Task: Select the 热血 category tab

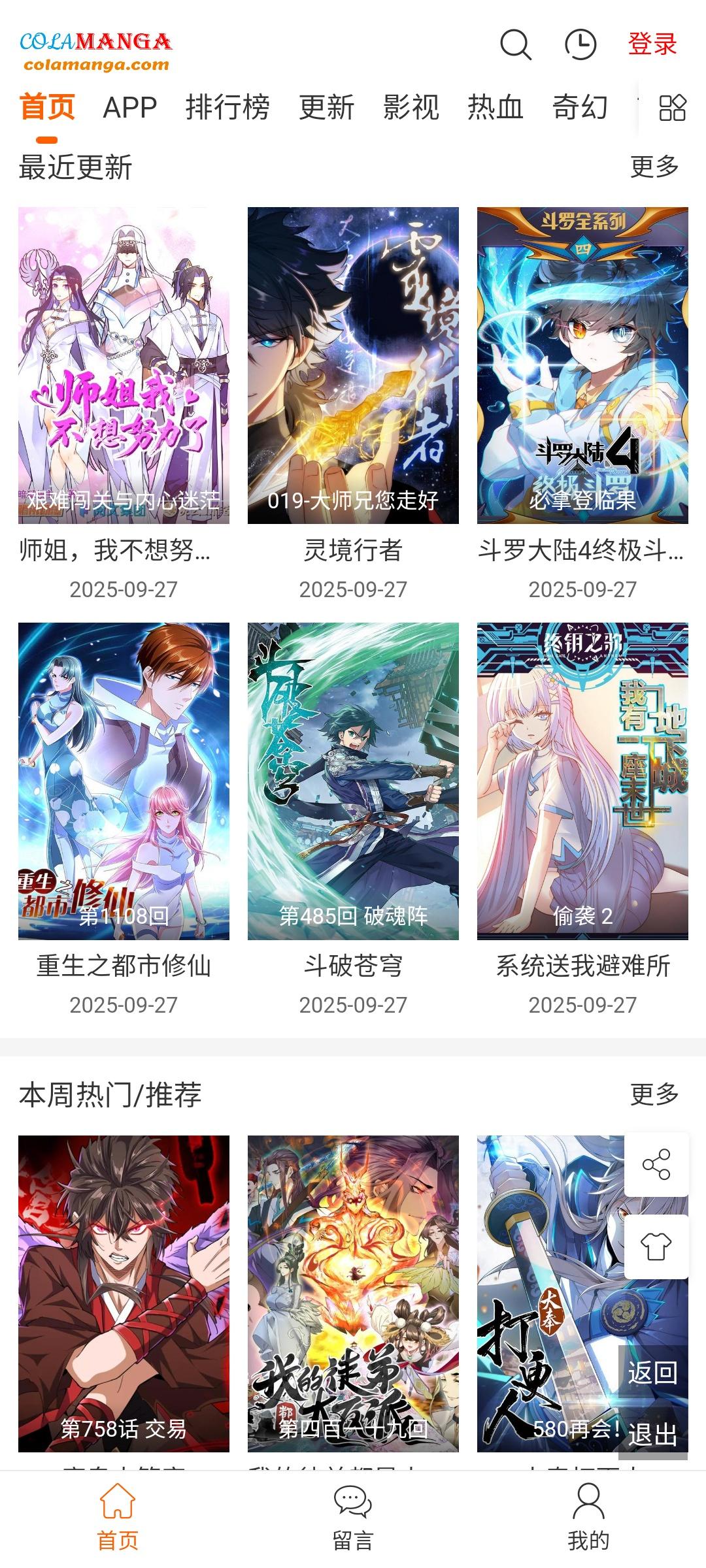Action: [x=496, y=108]
